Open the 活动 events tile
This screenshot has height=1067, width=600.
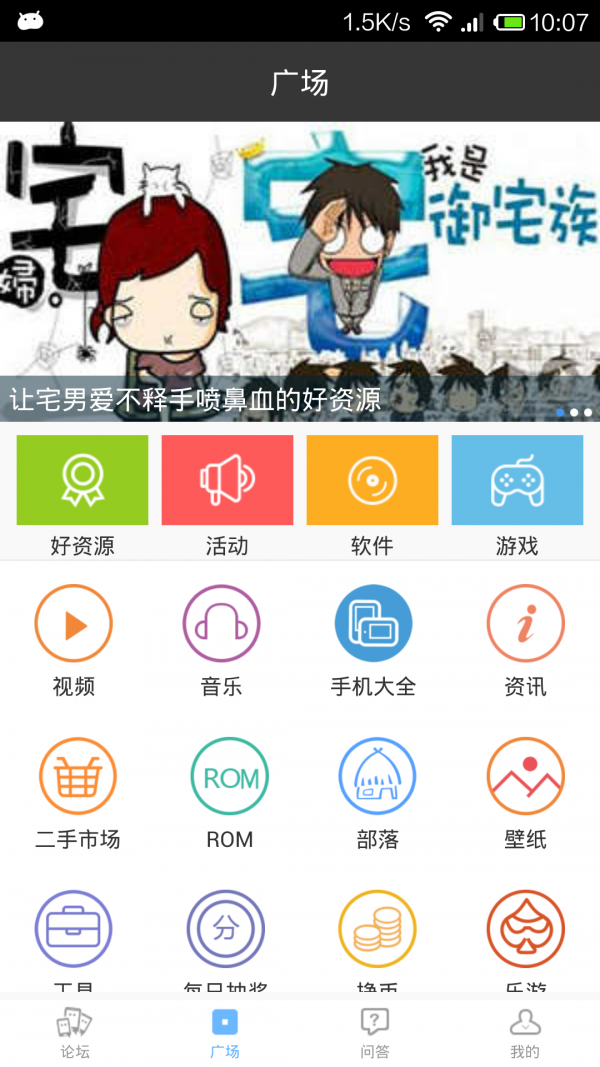(227, 480)
